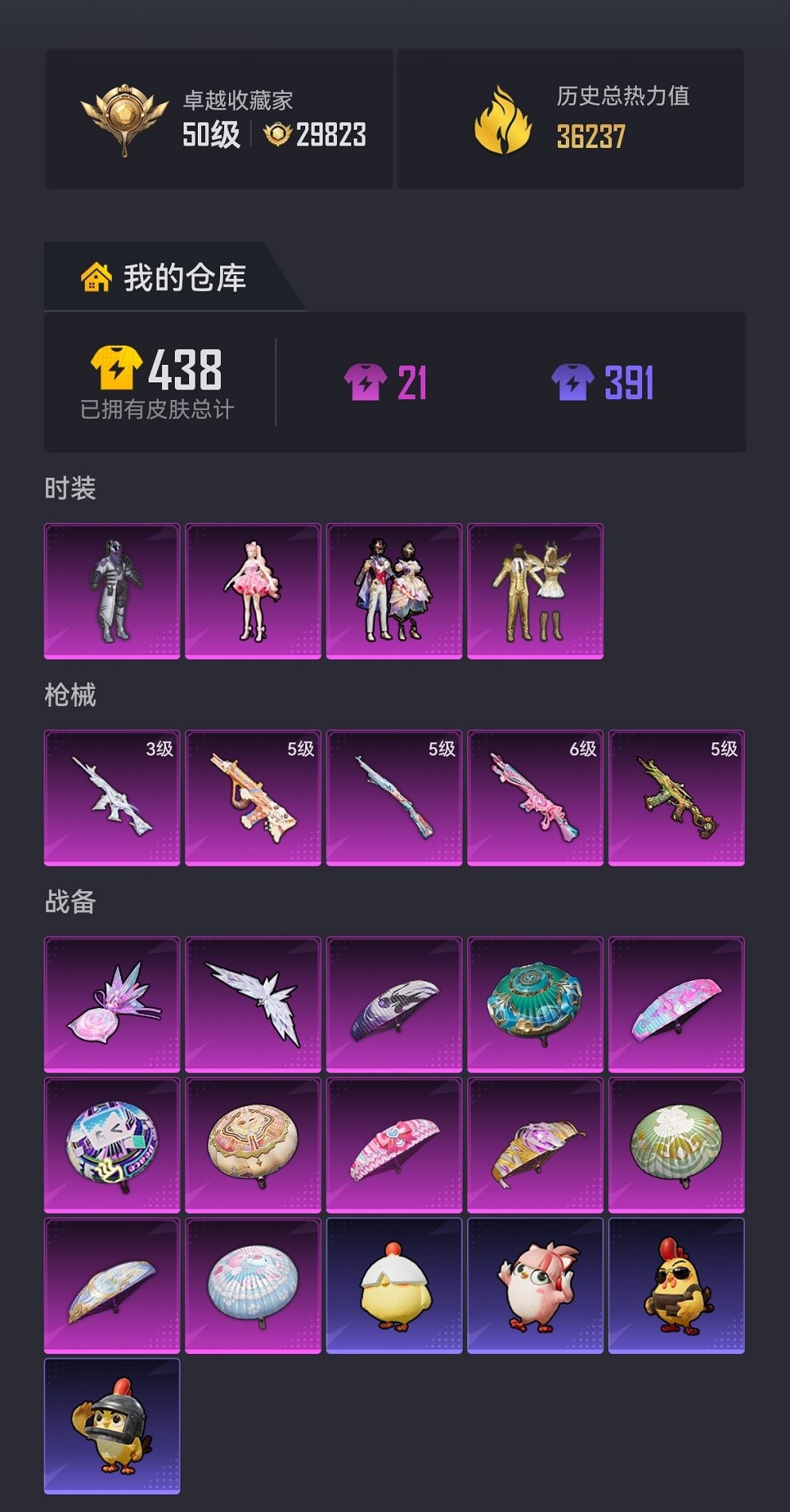Image resolution: width=790 pixels, height=1512 pixels.
Task: Open the couple outfit set tile
Action: coord(394,591)
